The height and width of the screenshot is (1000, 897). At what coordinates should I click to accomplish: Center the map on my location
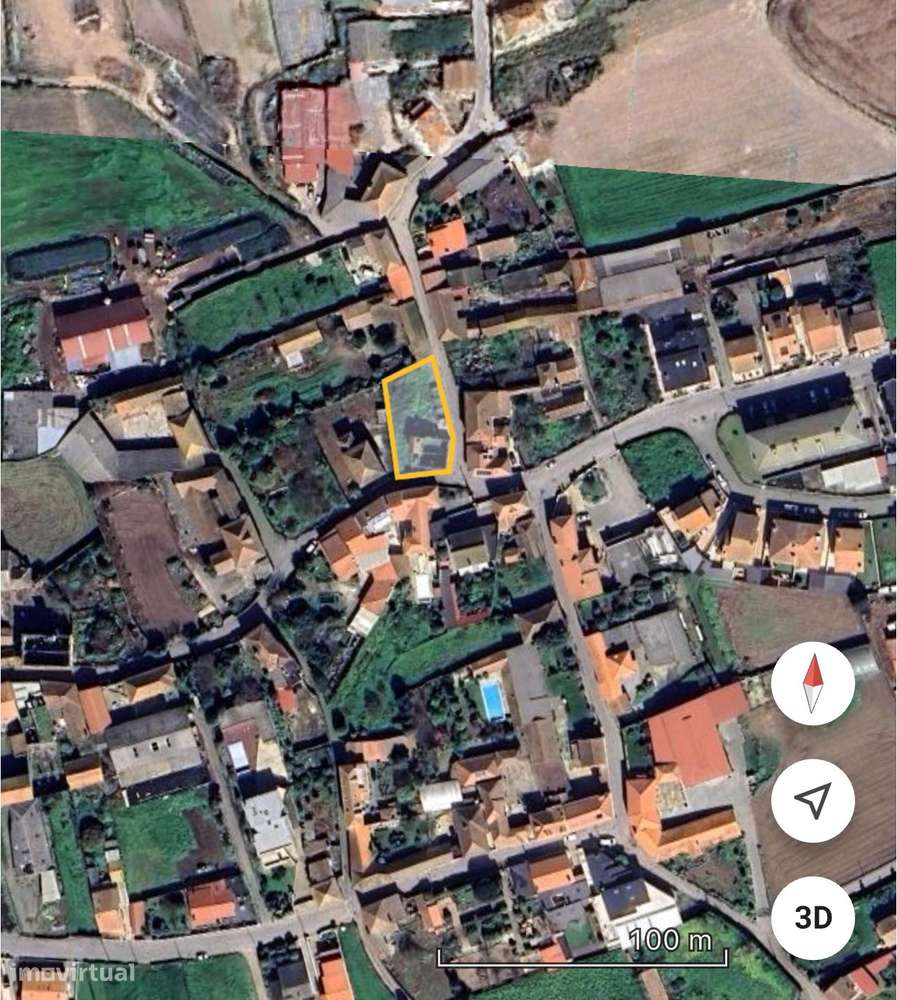tap(813, 800)
